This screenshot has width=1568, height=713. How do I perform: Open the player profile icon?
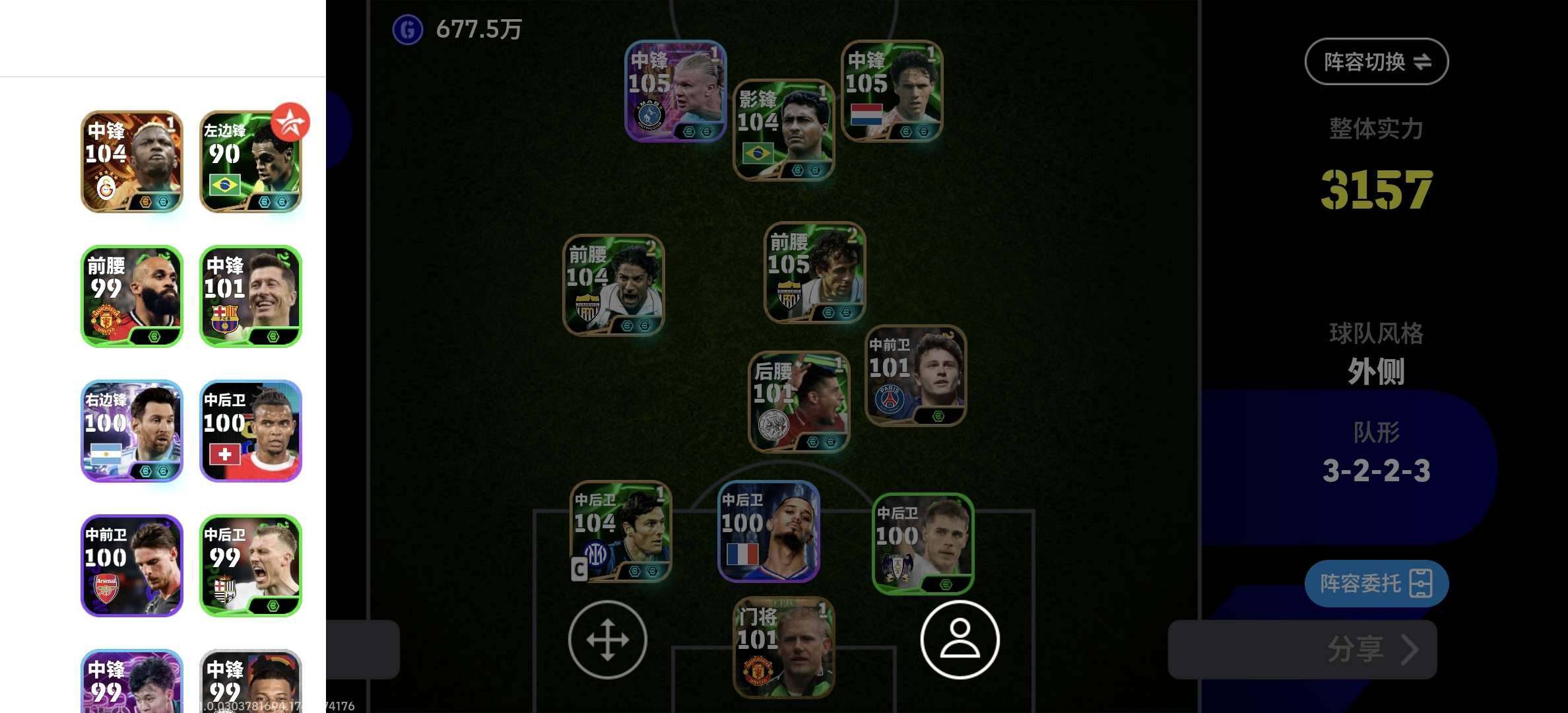click(x=960, y=639)
